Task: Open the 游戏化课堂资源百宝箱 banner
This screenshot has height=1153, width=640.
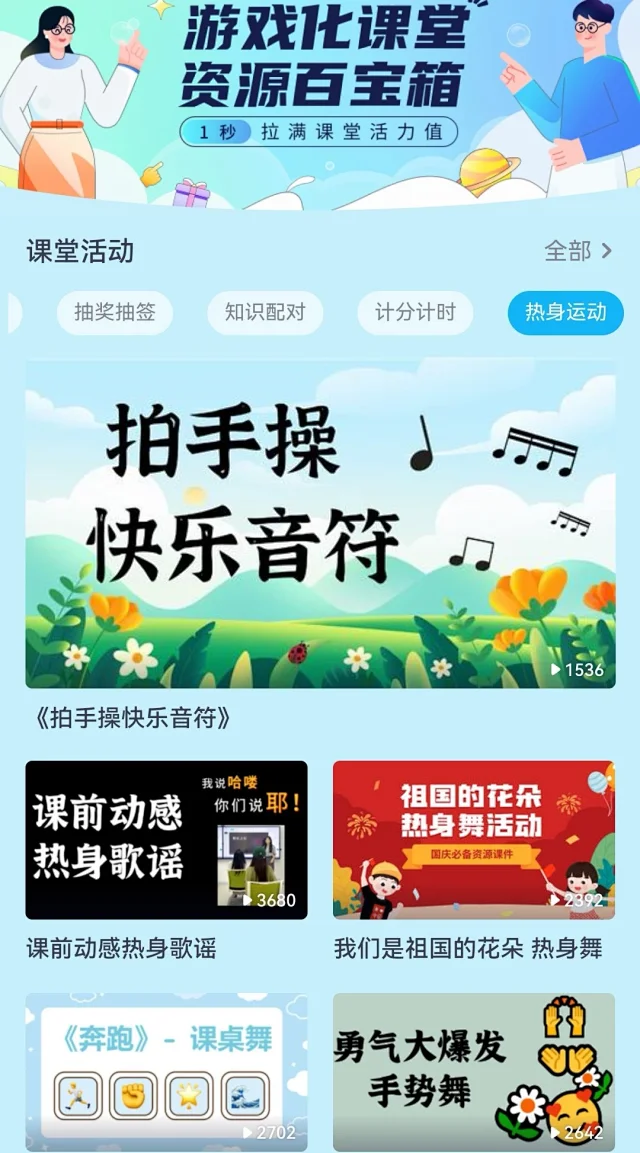Action: pyautogui.click(x=320, y=103)
